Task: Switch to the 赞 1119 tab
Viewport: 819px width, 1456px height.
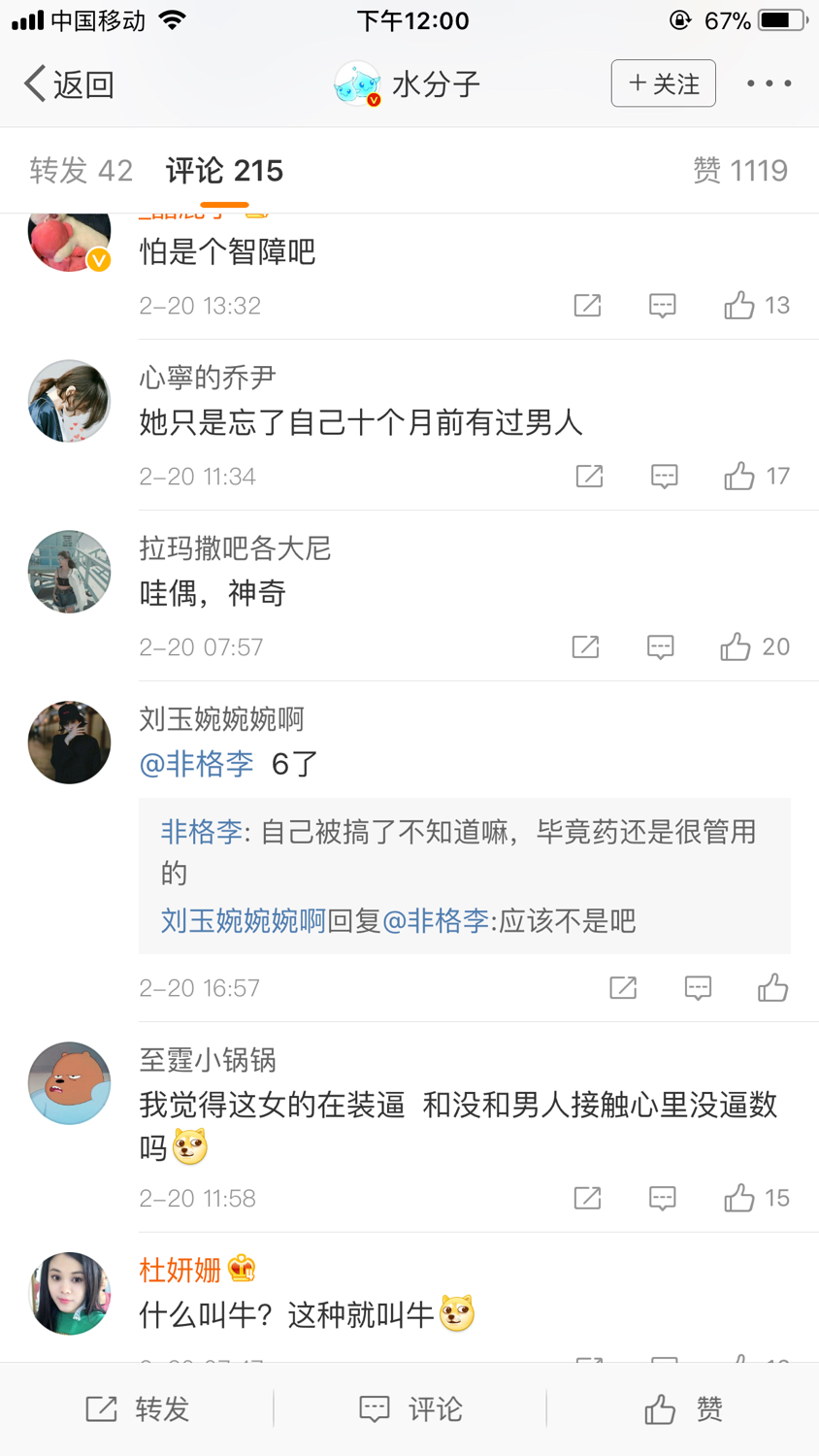Action: [740, 170]
